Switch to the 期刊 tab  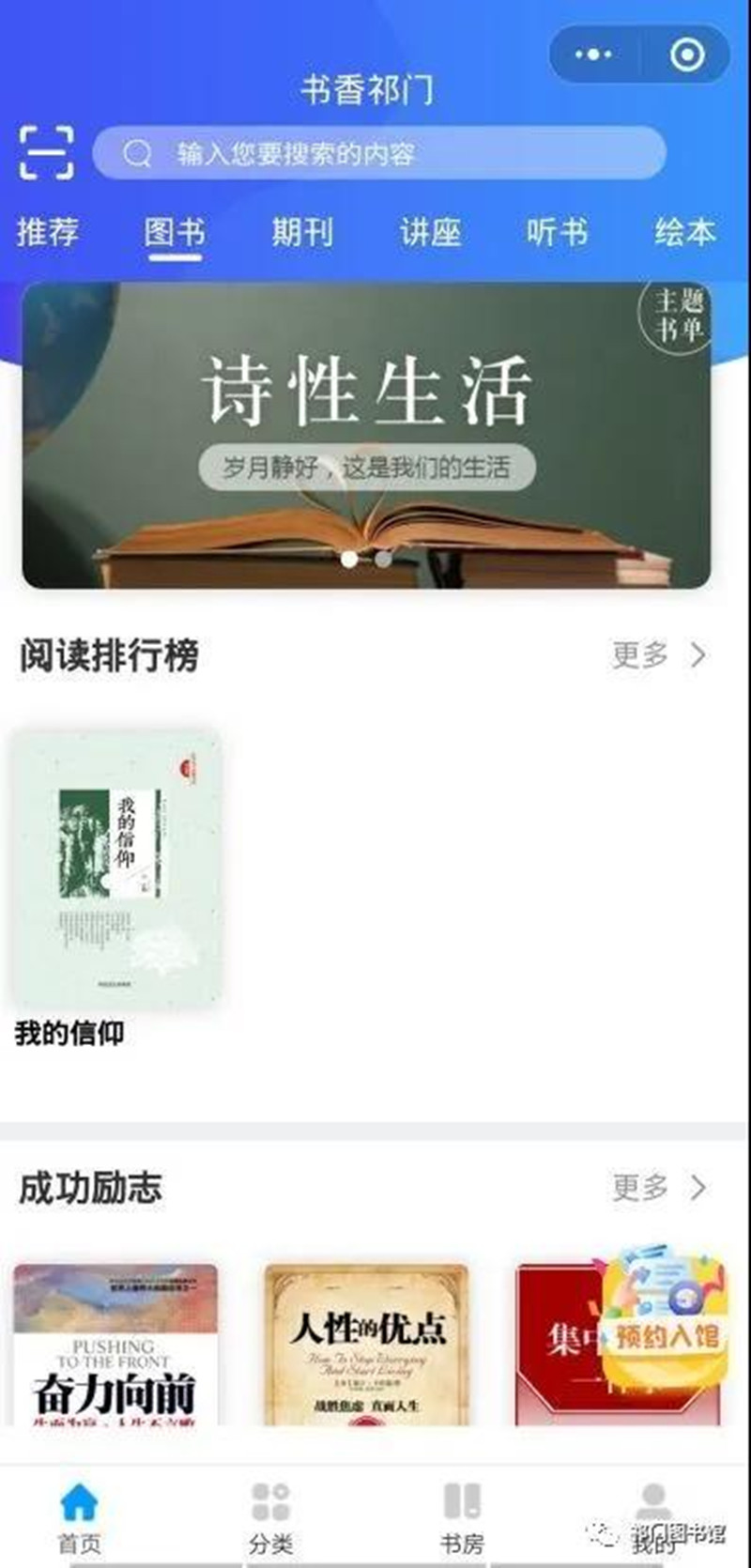pyautogui.click(x=302, y=232)
